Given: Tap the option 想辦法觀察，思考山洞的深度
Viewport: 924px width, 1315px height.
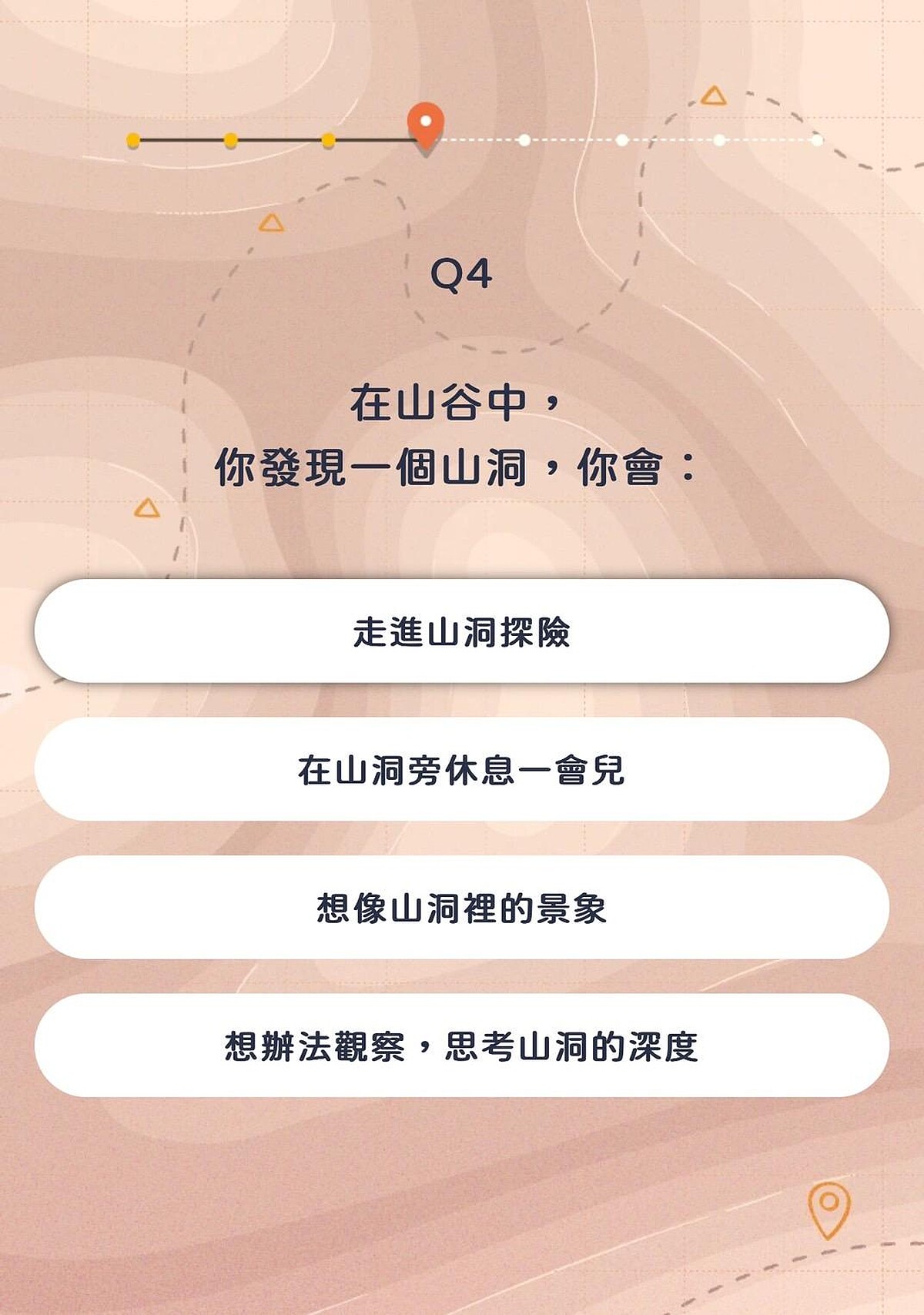Looking at the screenshot, I should 462,1046.
